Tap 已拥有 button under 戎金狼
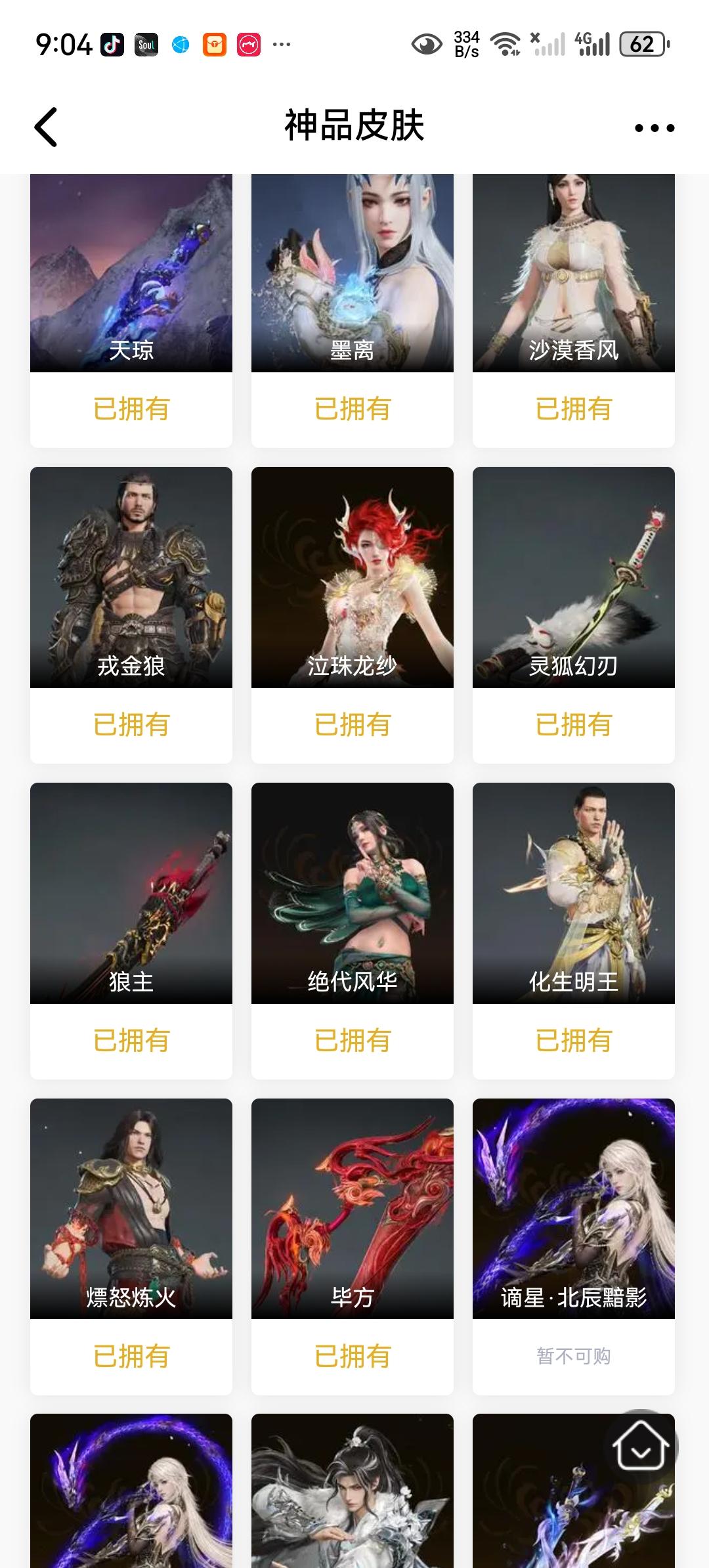 click(x=130, y=724)
